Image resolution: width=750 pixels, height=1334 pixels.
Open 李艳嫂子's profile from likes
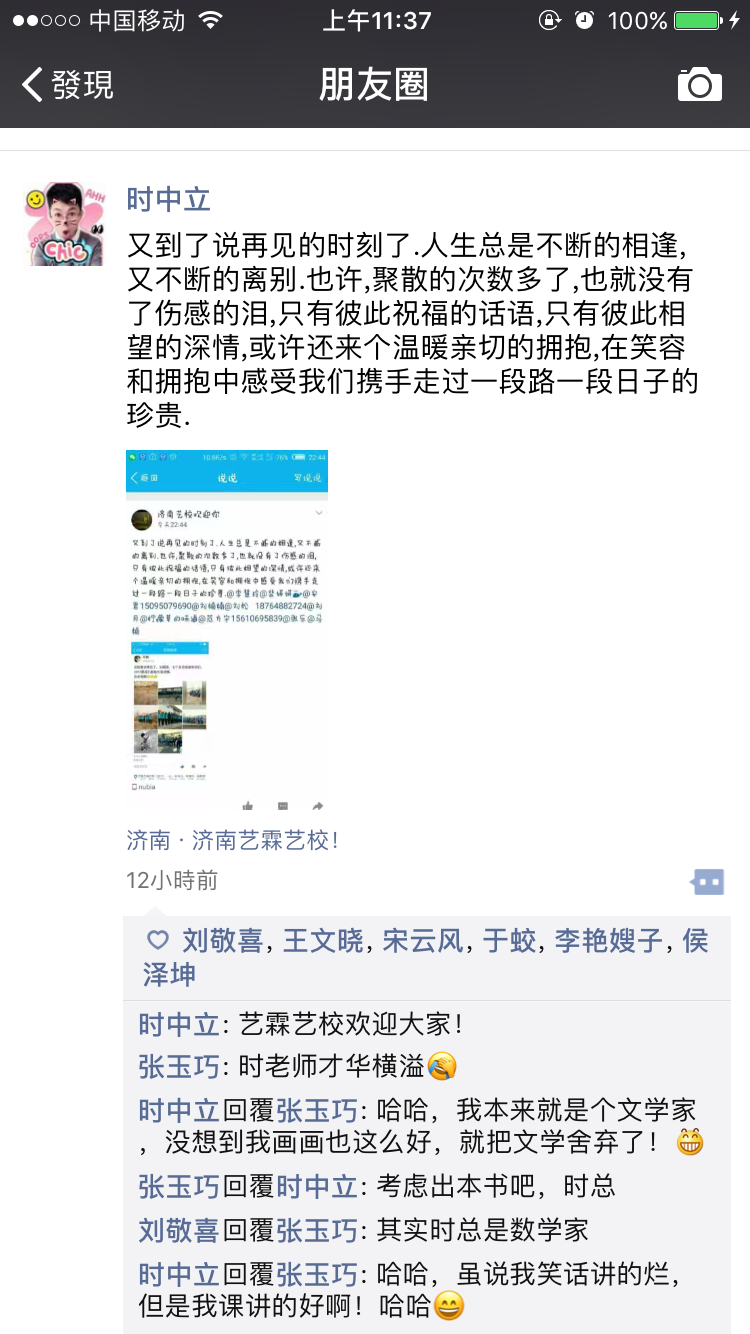(608, 940)
